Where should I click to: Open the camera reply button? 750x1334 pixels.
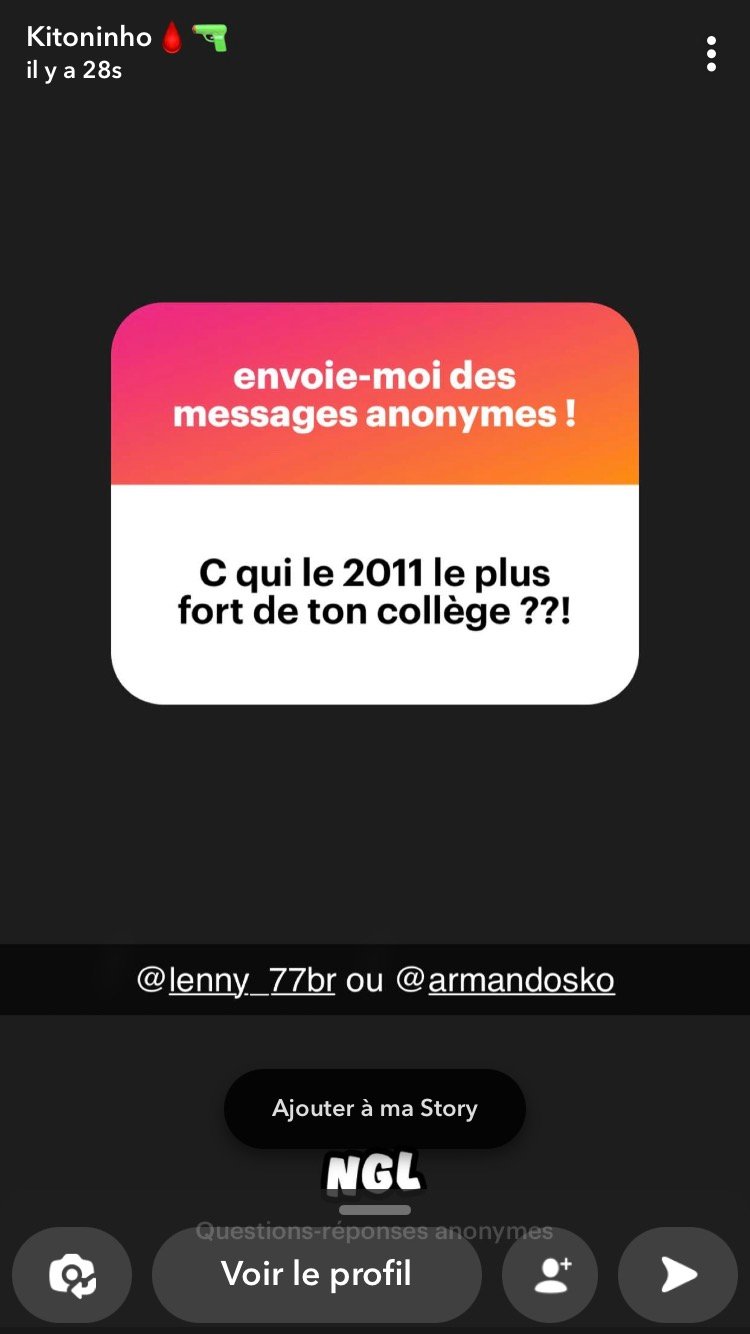[72, 1274]
